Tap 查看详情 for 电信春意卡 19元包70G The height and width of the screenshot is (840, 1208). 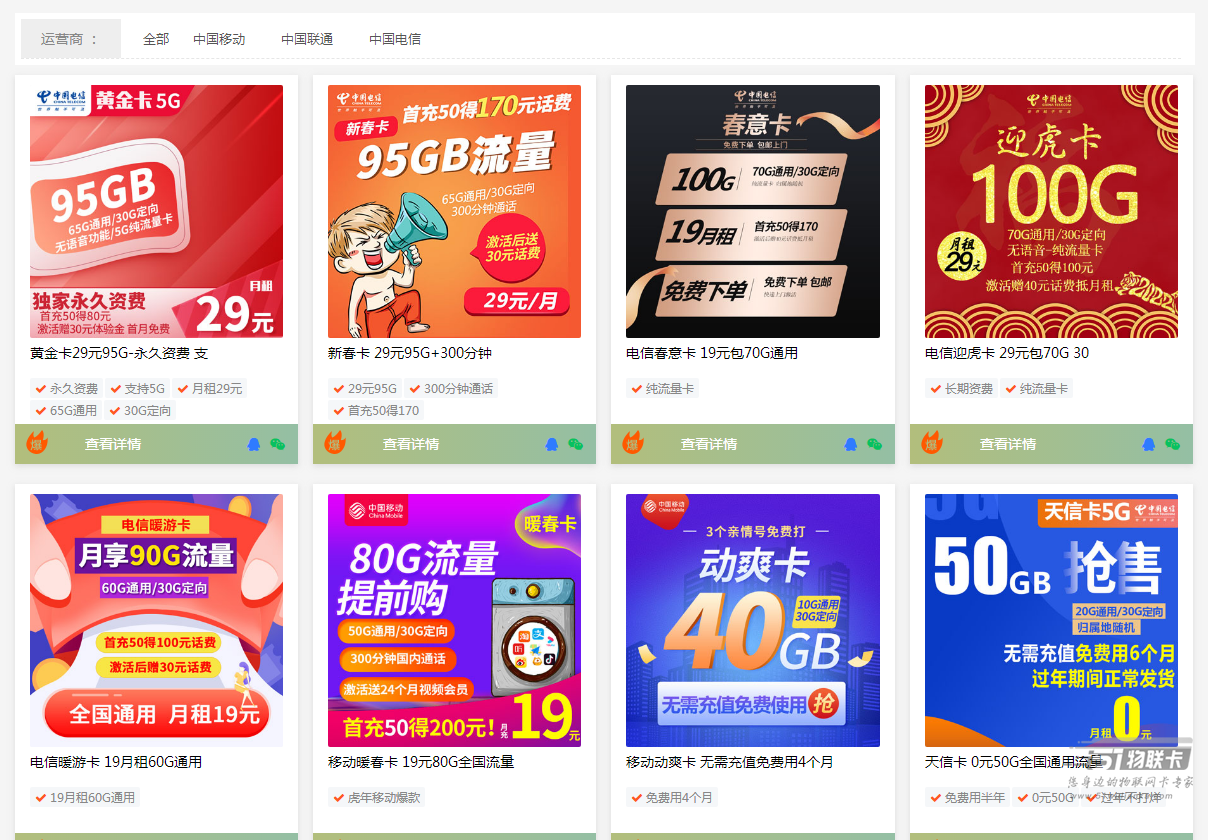(x=709, y=444)
